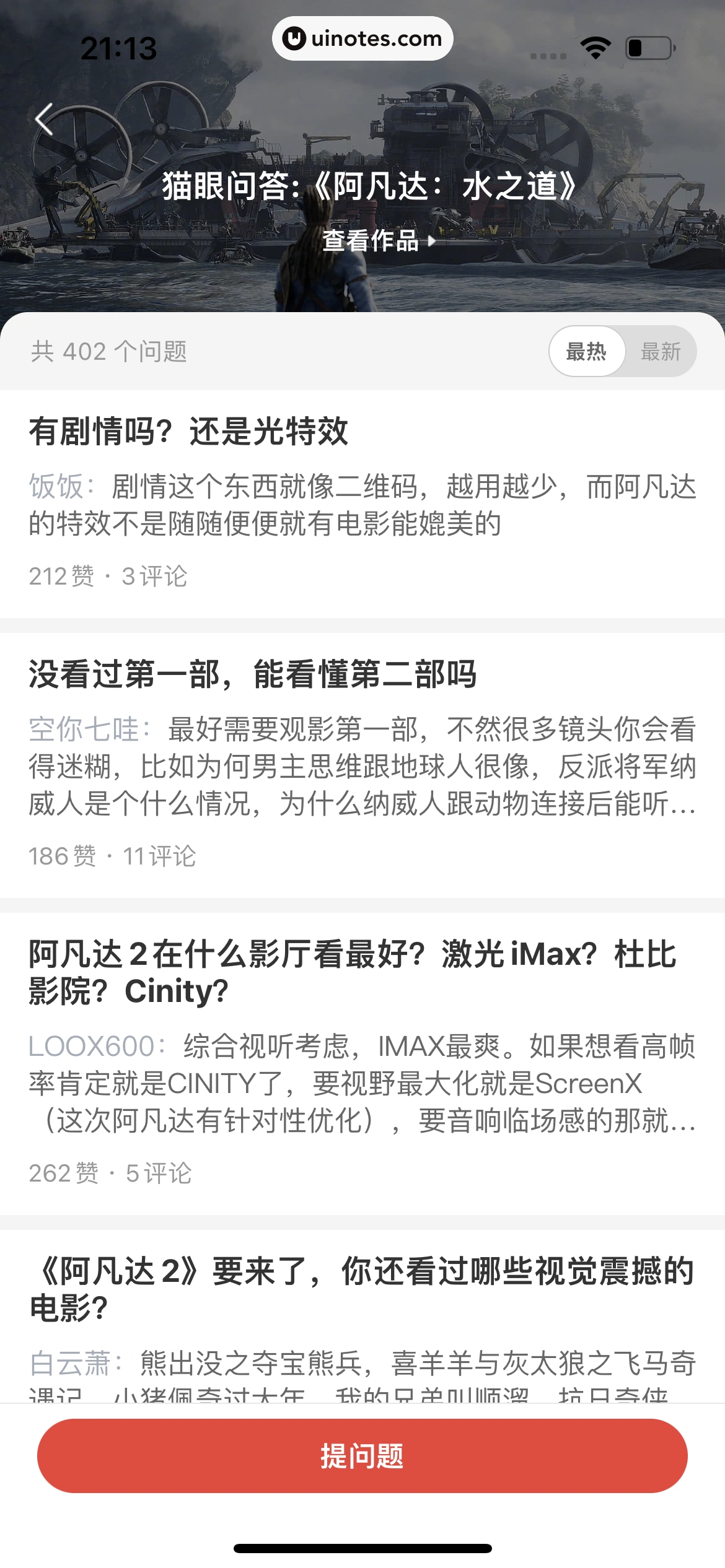Open the question 没看过第一部，能看懂第二部吗
Image resolution: width=725 pixels, height=1568 pixels.
tap(252, 674)
